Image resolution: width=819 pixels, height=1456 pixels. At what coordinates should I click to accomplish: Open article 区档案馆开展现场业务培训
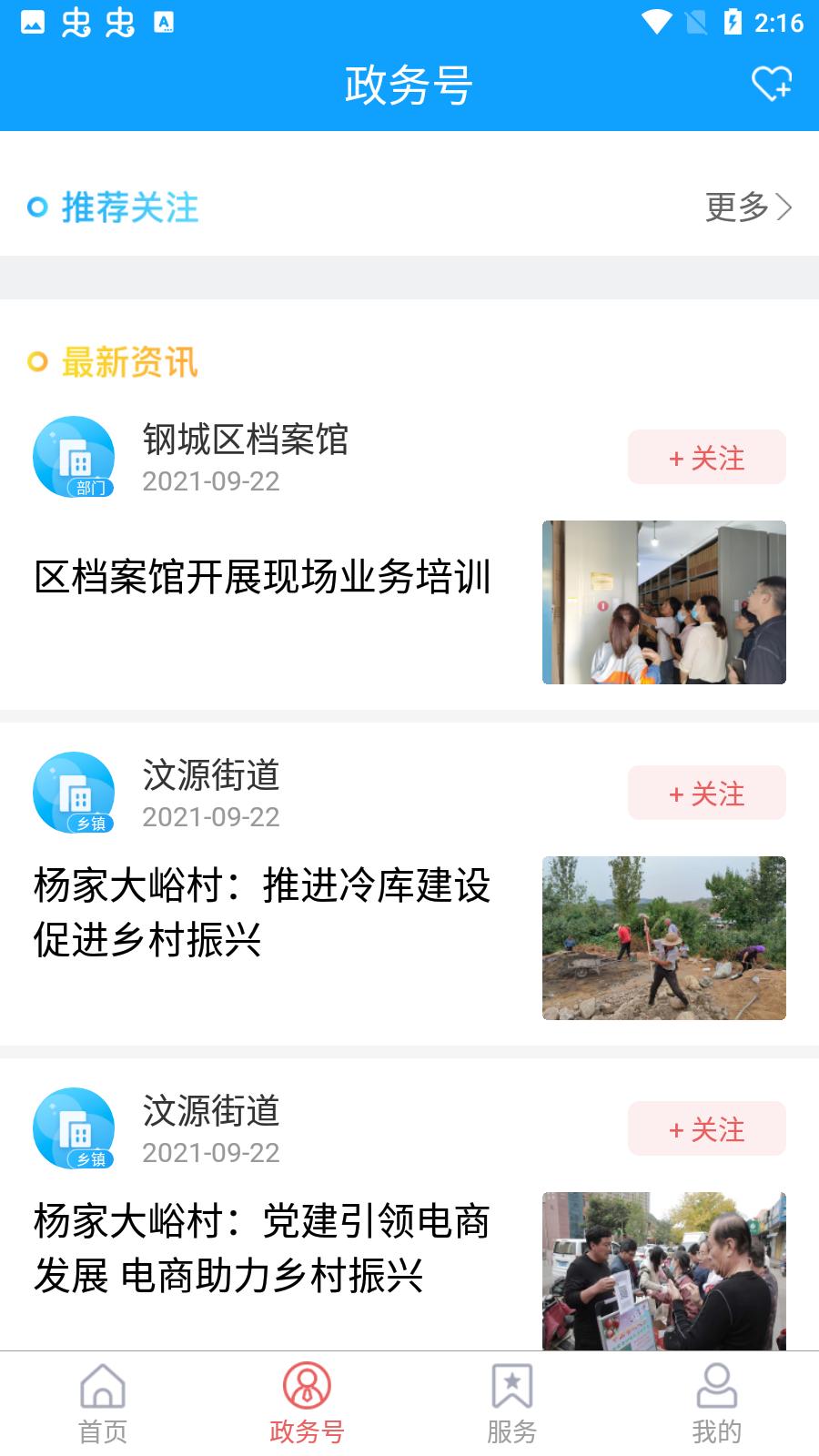click(263, 578)
